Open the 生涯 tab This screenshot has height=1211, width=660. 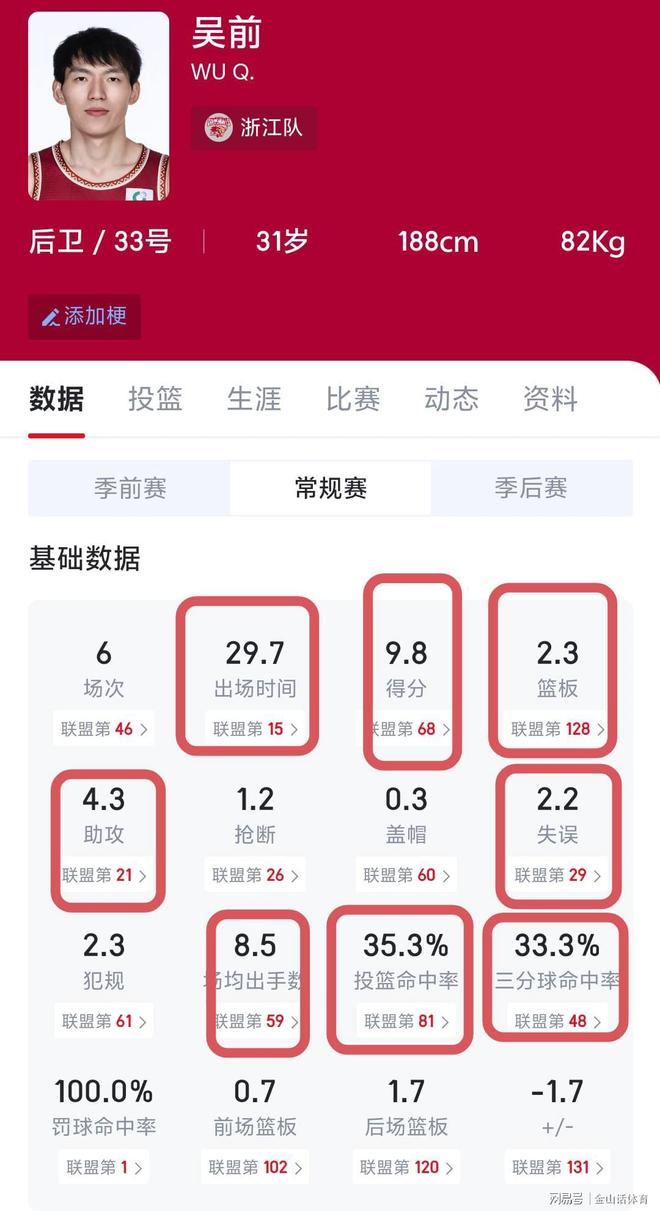click(x=254, y=400)
